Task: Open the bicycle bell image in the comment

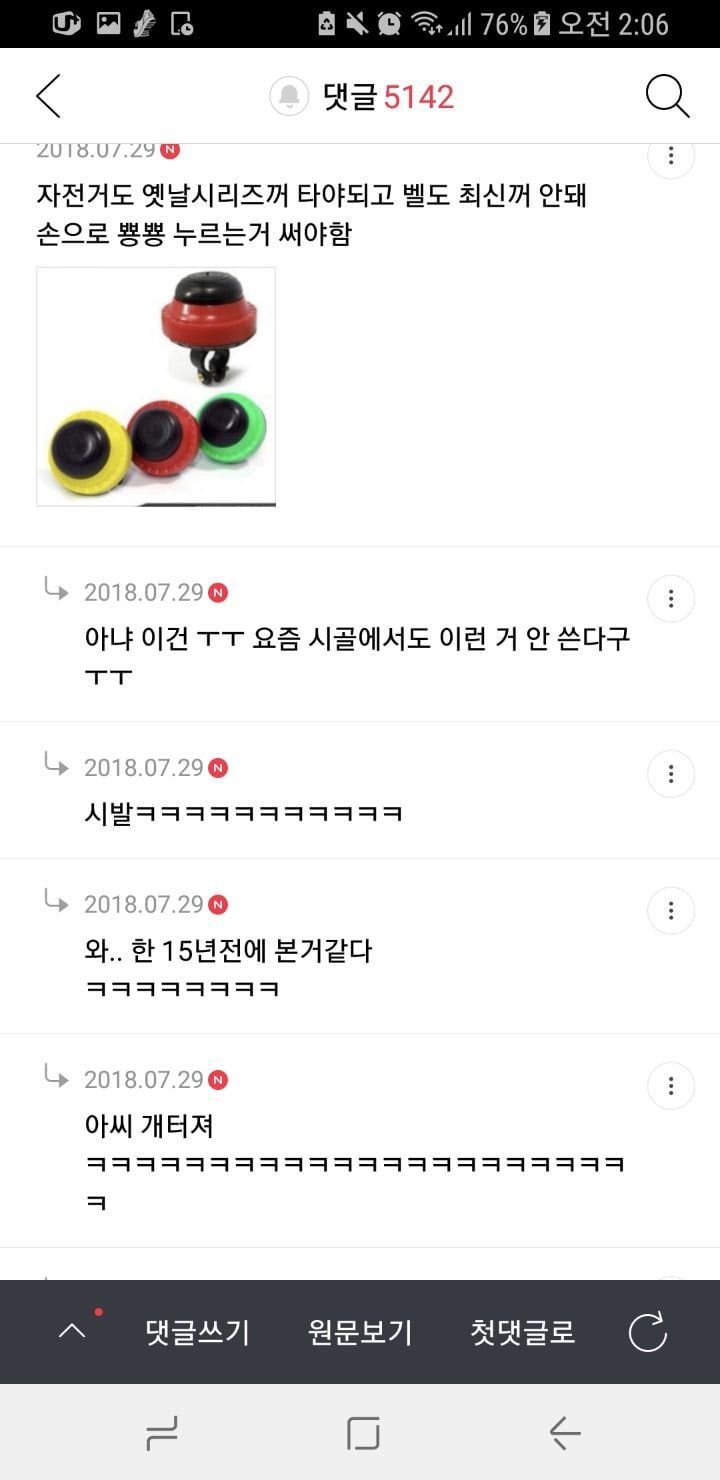Action: click(x=156, y=387)
